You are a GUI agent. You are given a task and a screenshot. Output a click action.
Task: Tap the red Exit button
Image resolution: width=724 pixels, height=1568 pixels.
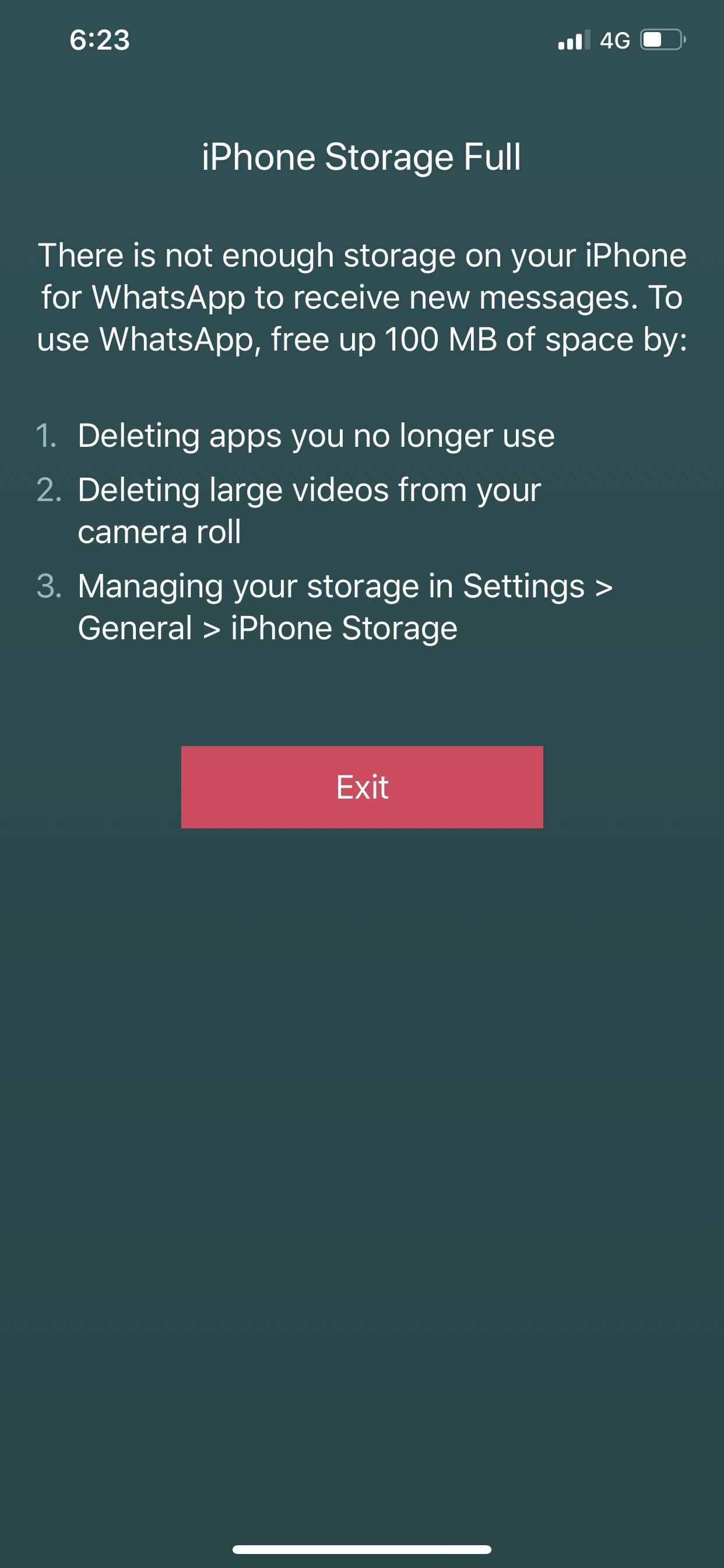(362, 787)
